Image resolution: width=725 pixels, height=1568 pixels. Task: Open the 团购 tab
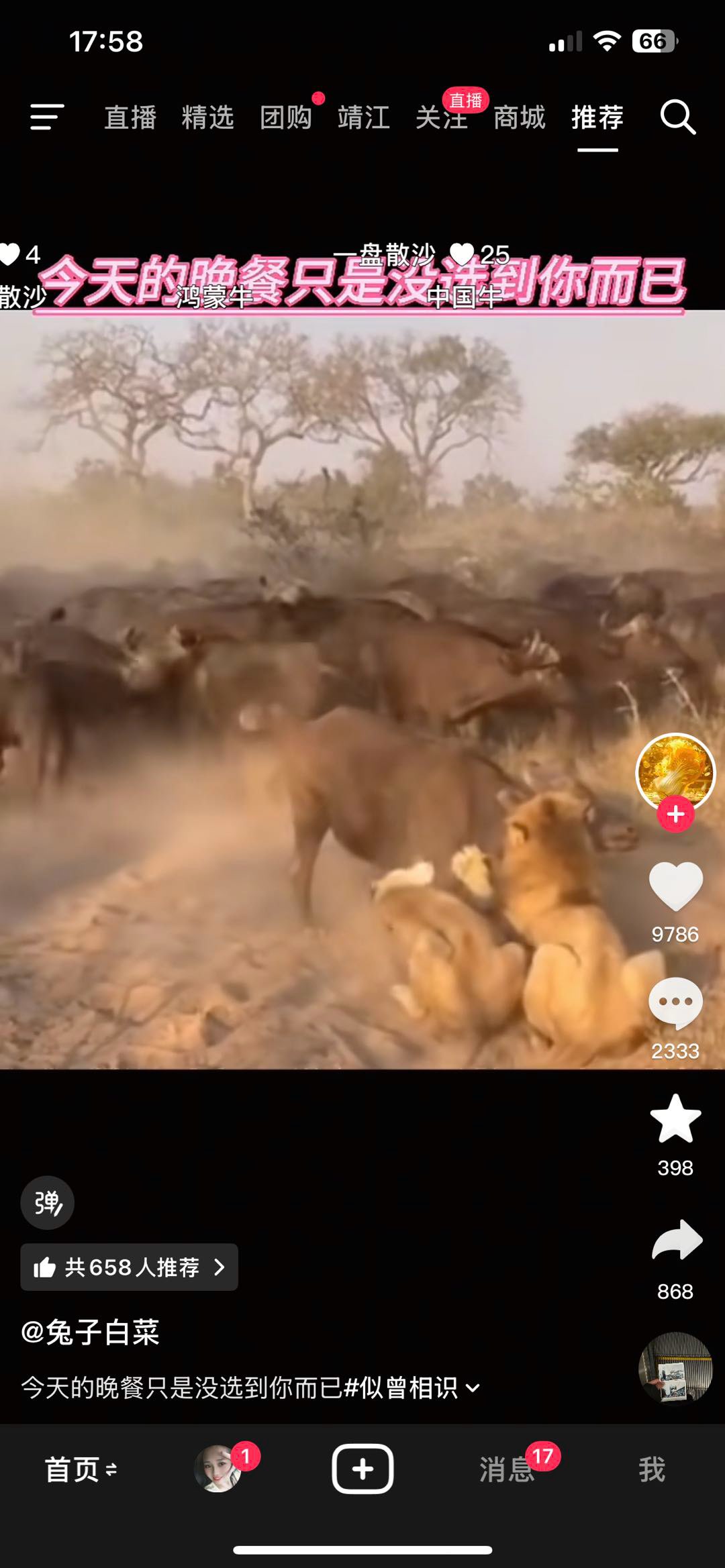click(x=286, y=117)
